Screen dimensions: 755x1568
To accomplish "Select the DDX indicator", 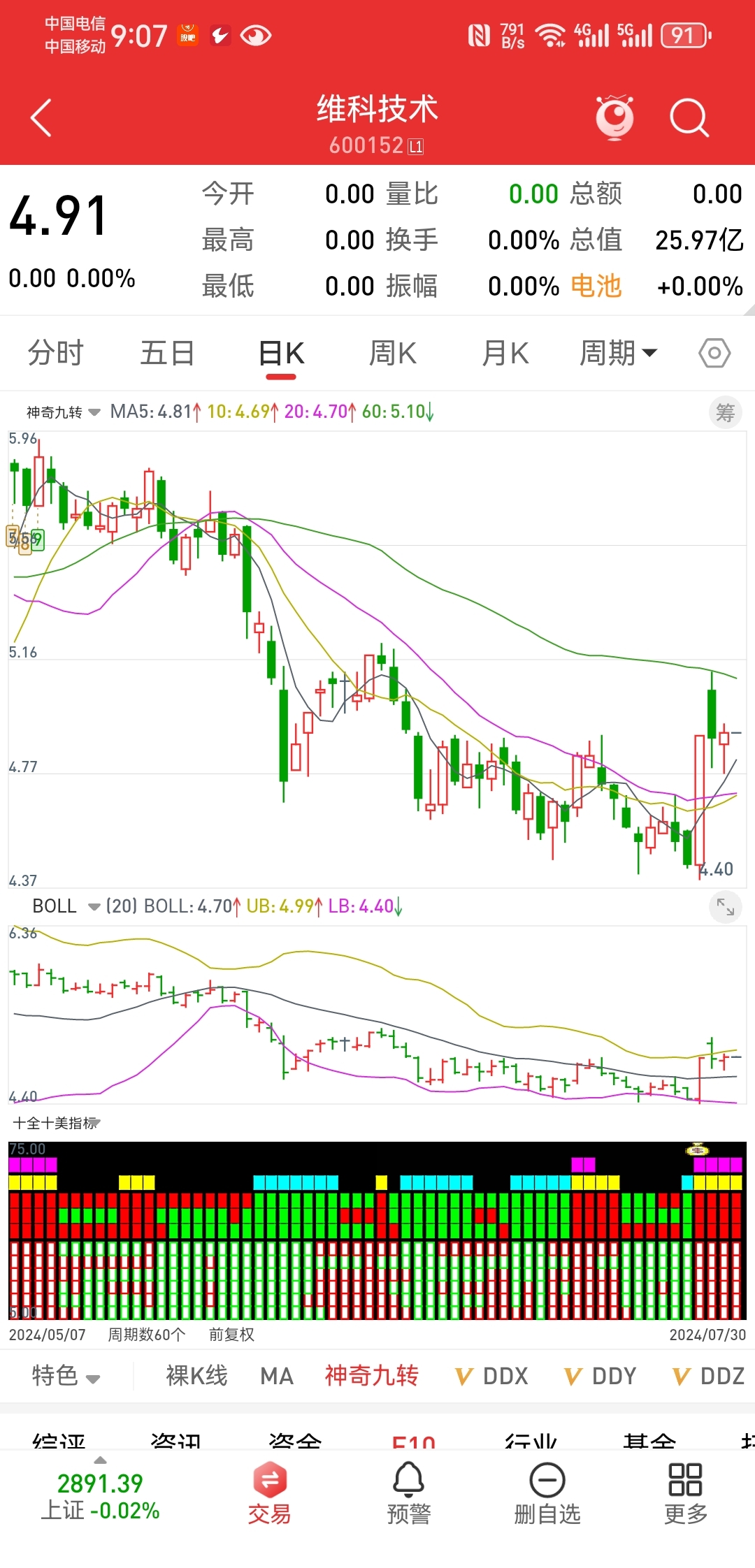I will [492, 1376].
